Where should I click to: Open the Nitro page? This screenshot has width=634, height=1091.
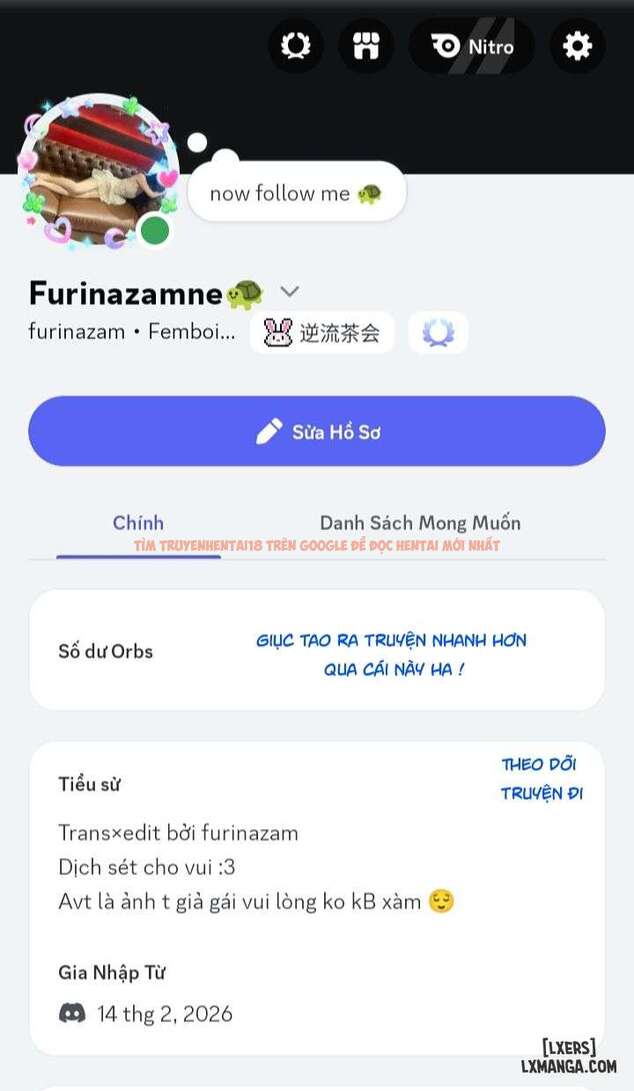pos(472,46)
